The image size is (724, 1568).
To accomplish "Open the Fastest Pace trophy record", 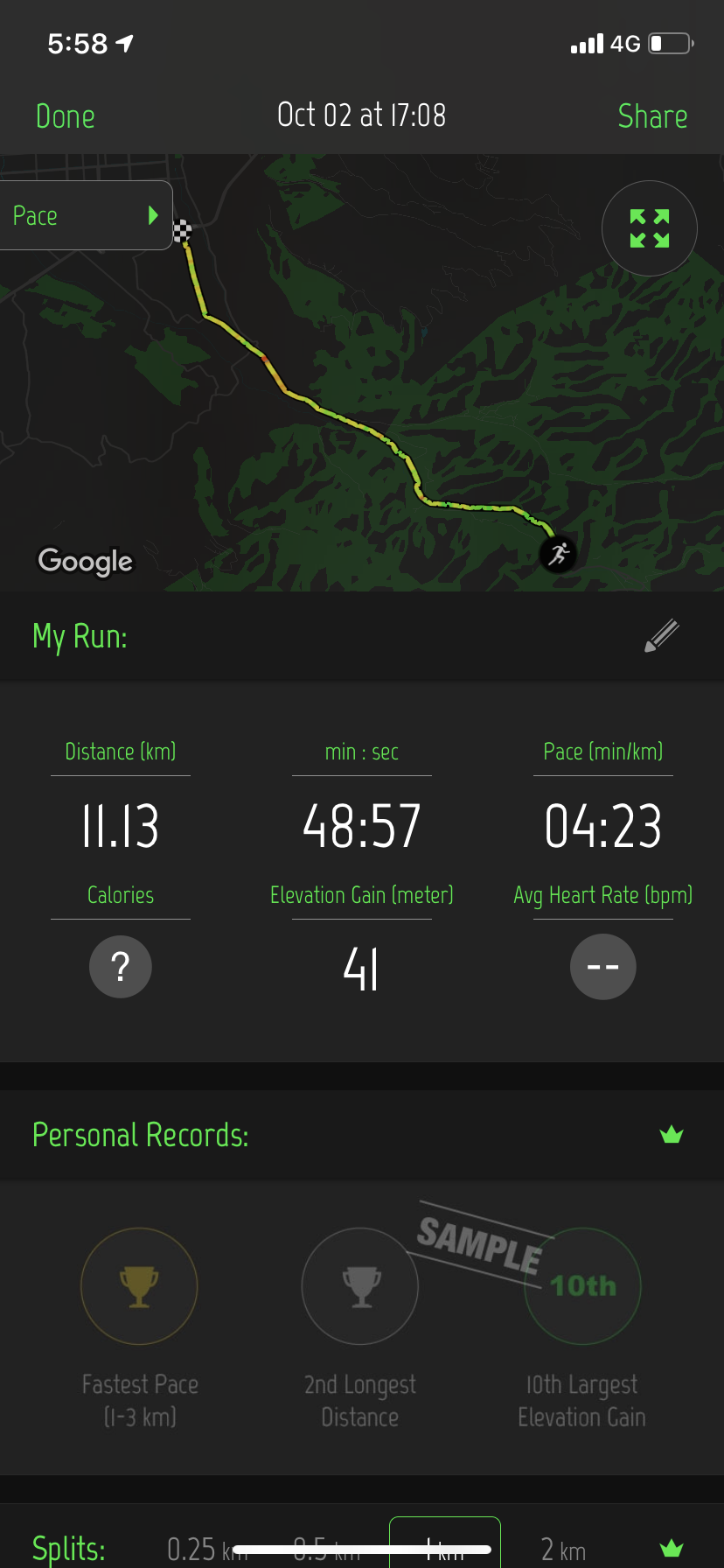I will click(139, 1286).
